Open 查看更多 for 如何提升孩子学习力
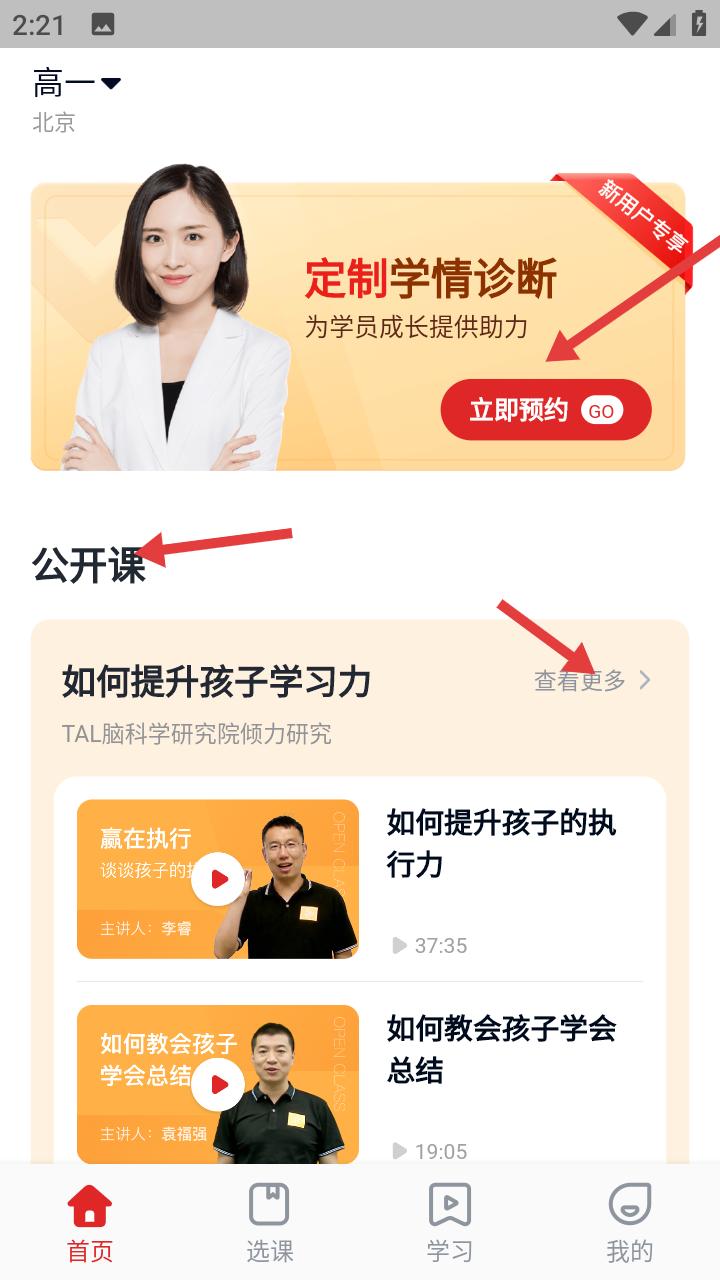 tap(592, 681)
